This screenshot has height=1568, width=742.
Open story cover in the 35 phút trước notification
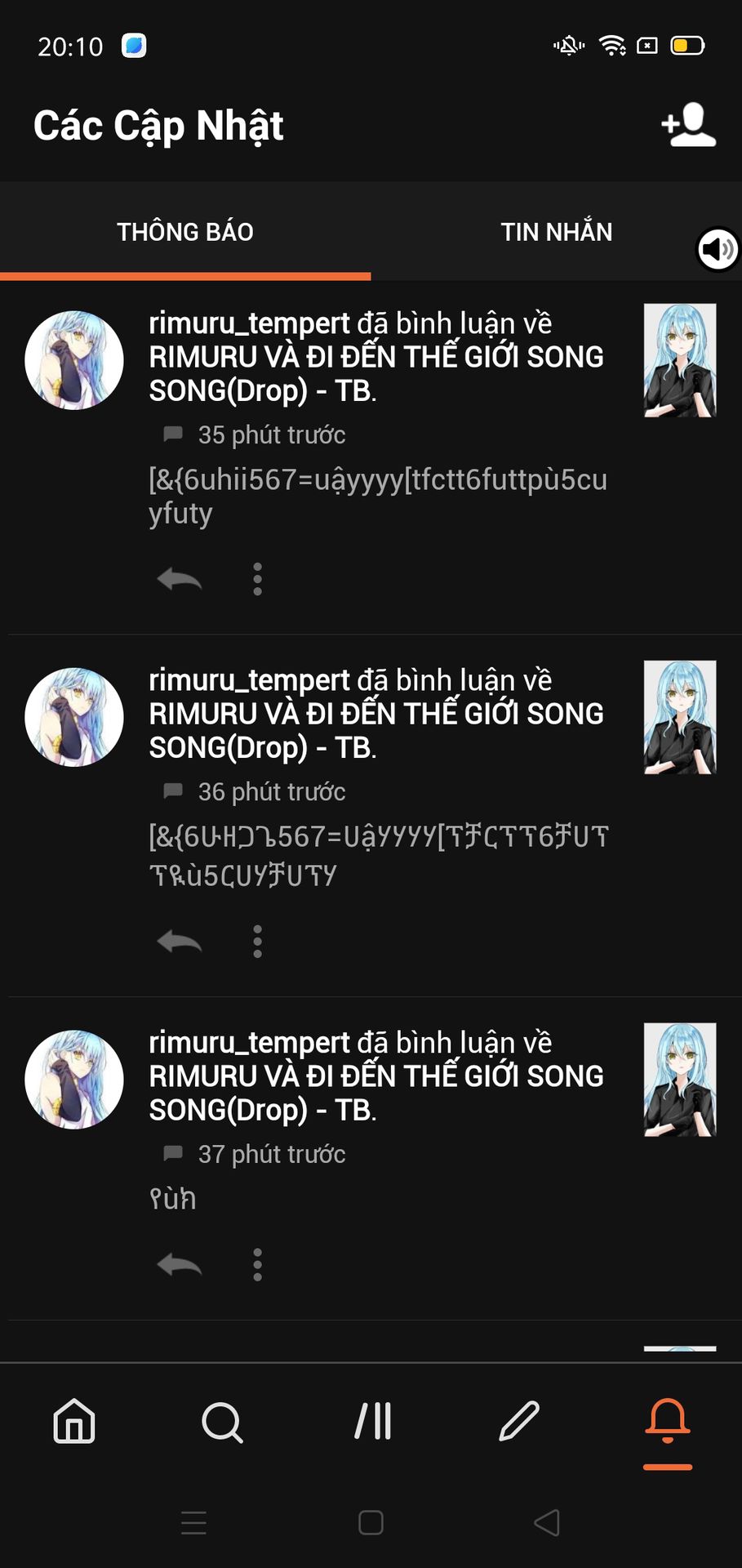pos(680,360)
